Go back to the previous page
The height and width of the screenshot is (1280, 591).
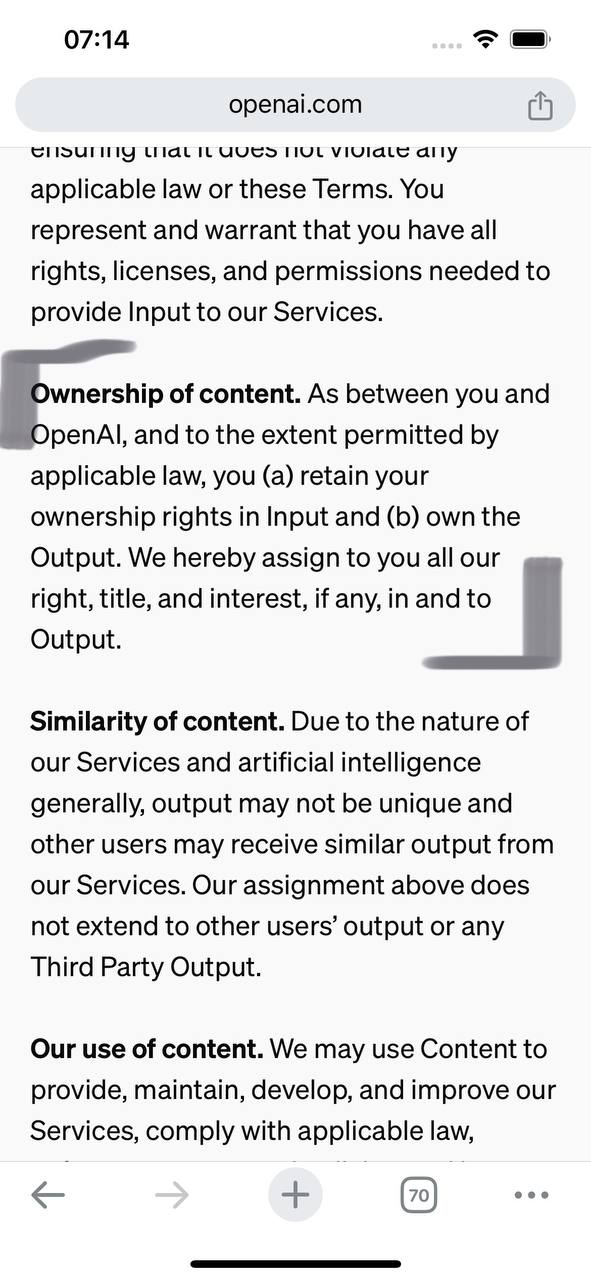(47, 1195)
